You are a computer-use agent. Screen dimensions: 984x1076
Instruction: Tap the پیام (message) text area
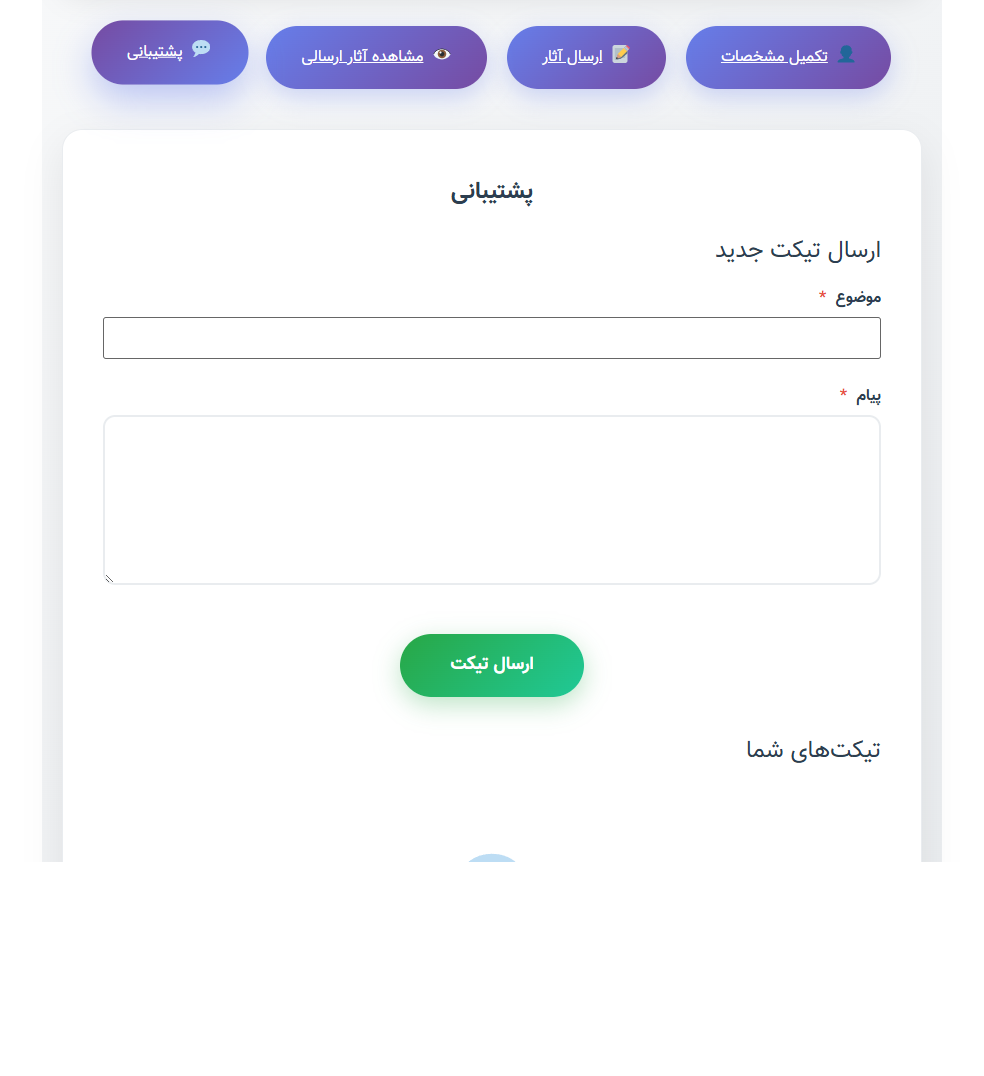pos(491,500)
